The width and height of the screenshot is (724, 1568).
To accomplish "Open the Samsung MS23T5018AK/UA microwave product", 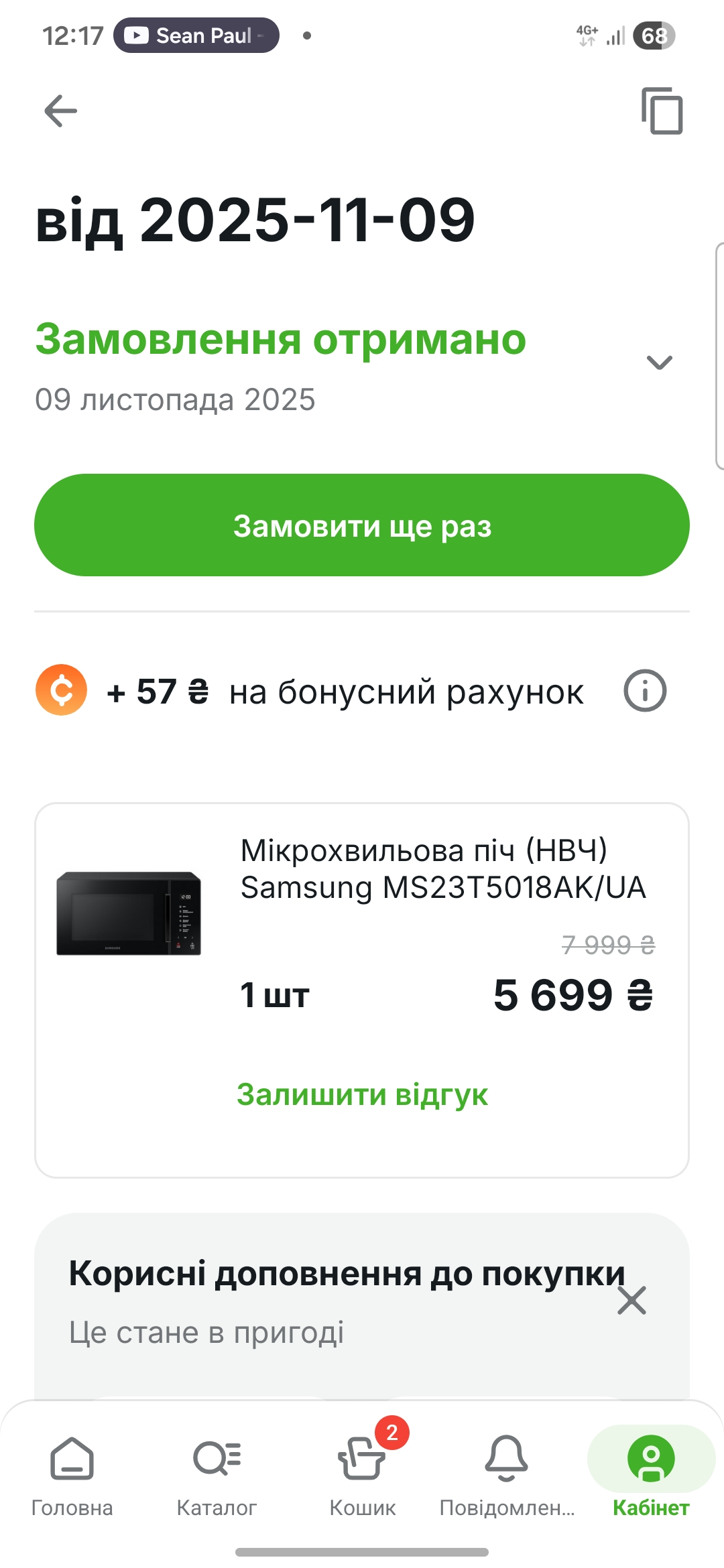I will (x=442, y=869).
